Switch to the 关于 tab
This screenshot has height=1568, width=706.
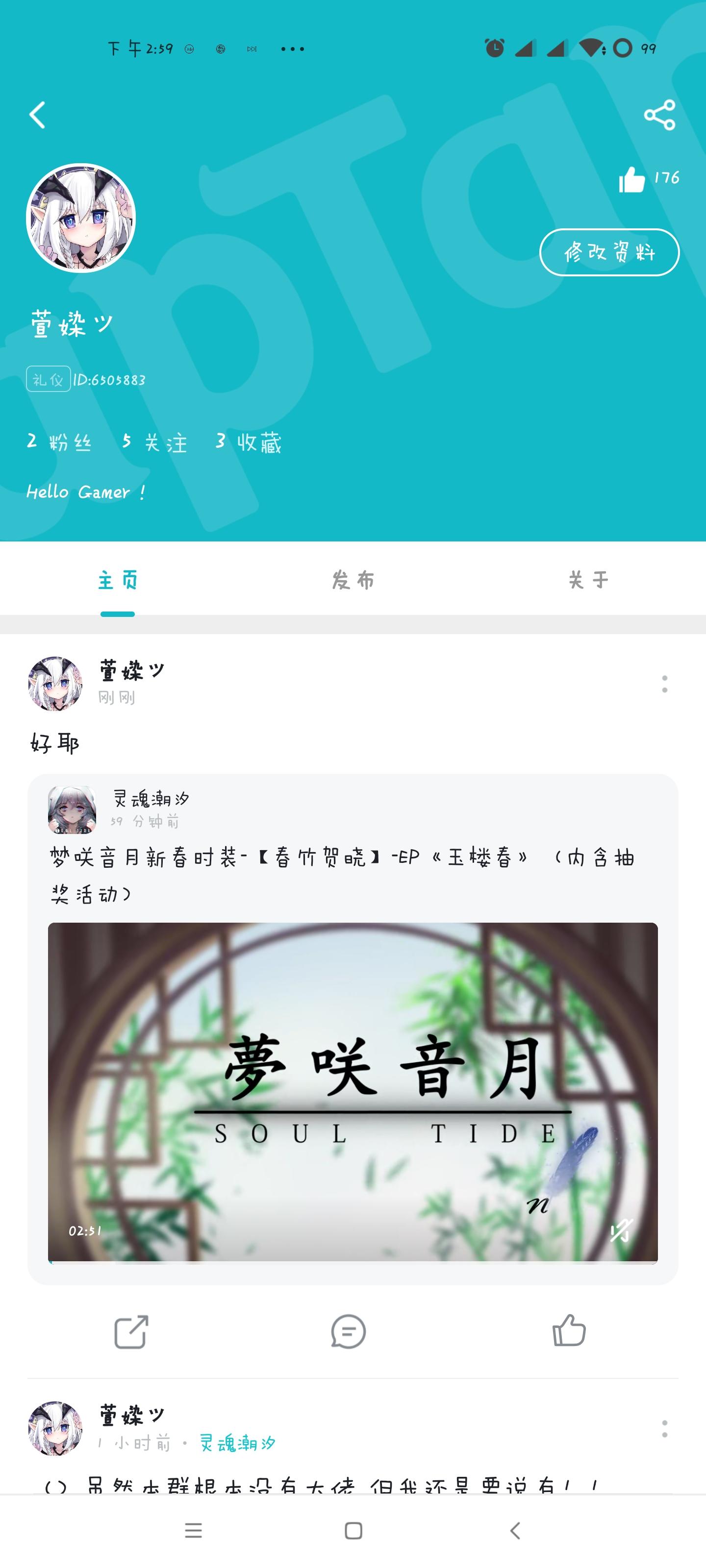[x=588, y=580]
